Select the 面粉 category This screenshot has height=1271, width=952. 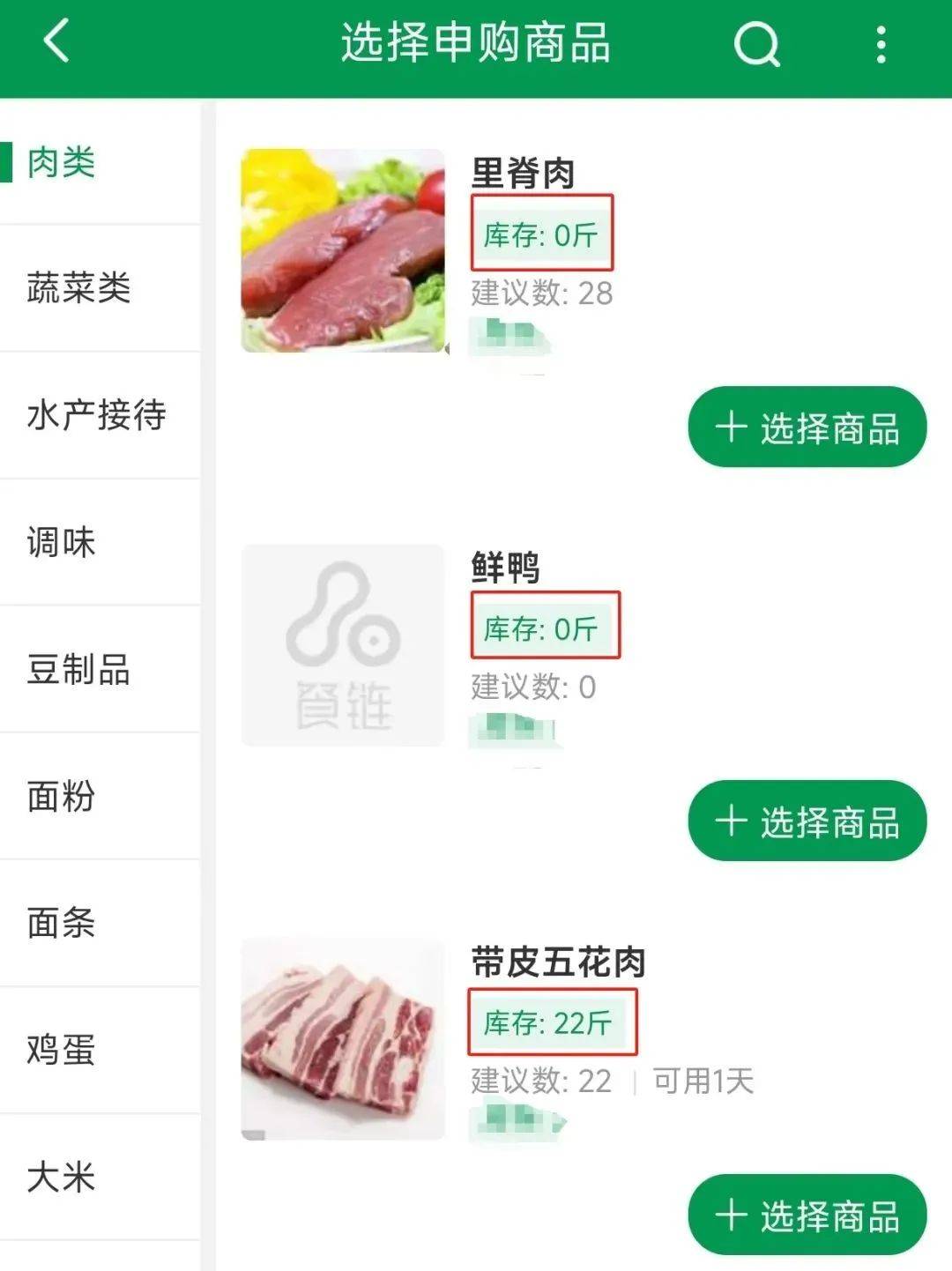[x=62, y=796]
